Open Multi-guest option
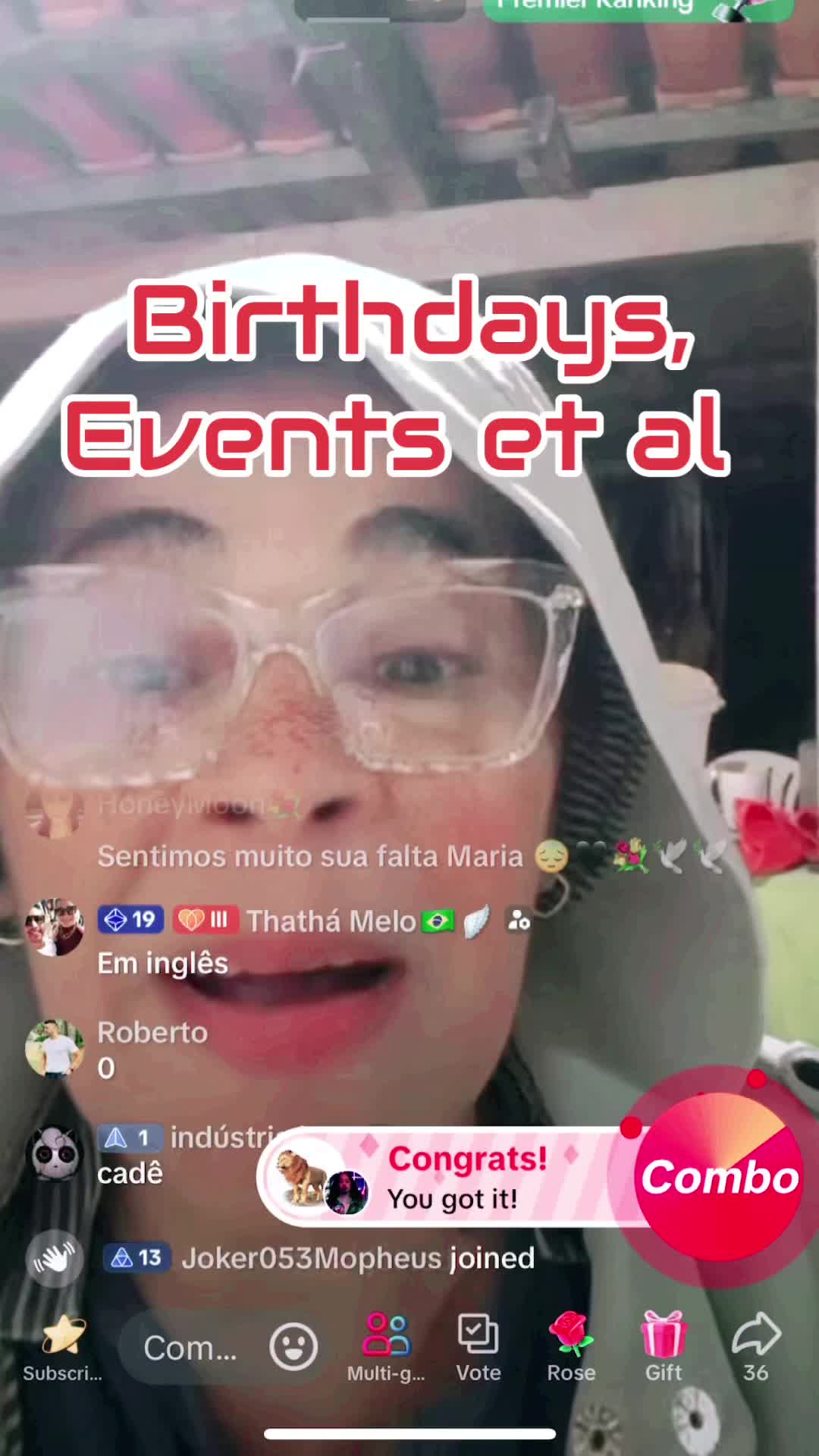The height and width of the screenshot is (1456, 819). click(x=386, y=1348)
